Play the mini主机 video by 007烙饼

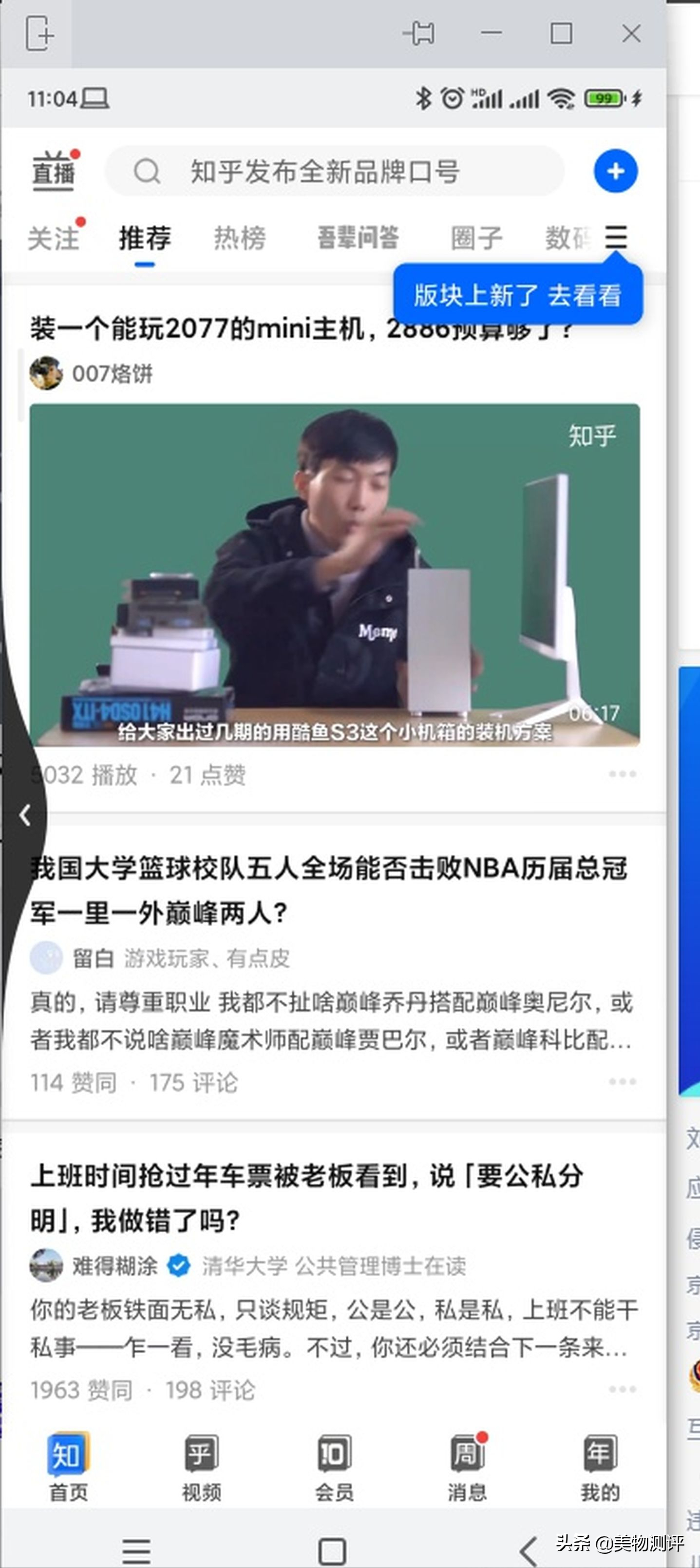click(x=335, y=574)
